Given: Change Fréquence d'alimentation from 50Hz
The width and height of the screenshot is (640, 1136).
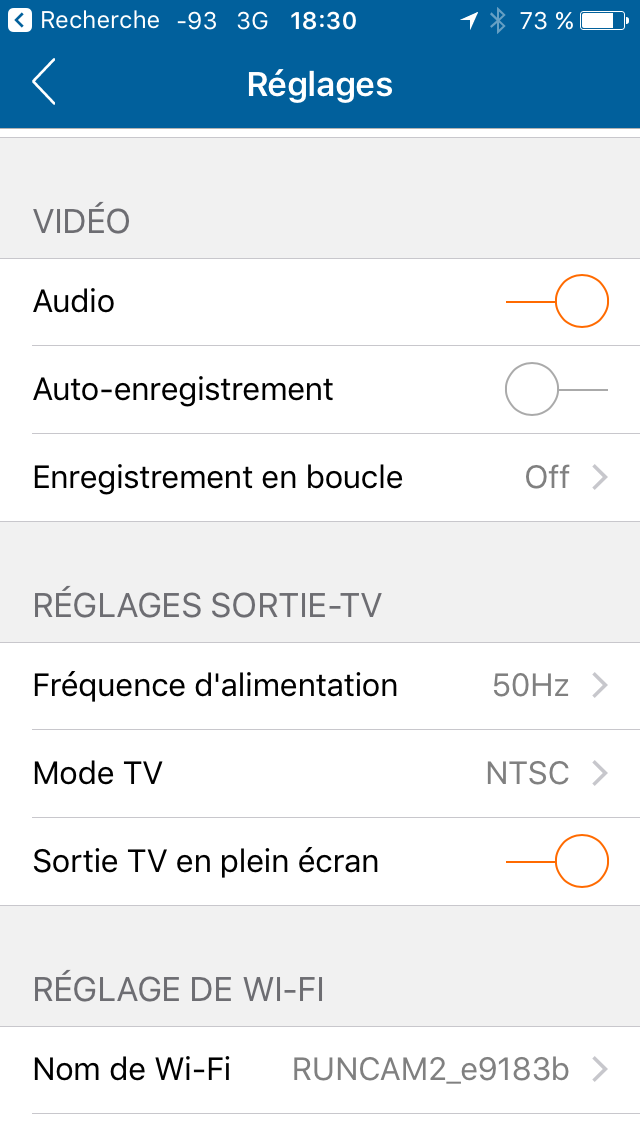Looking at the screenshot, I should 320,685.
